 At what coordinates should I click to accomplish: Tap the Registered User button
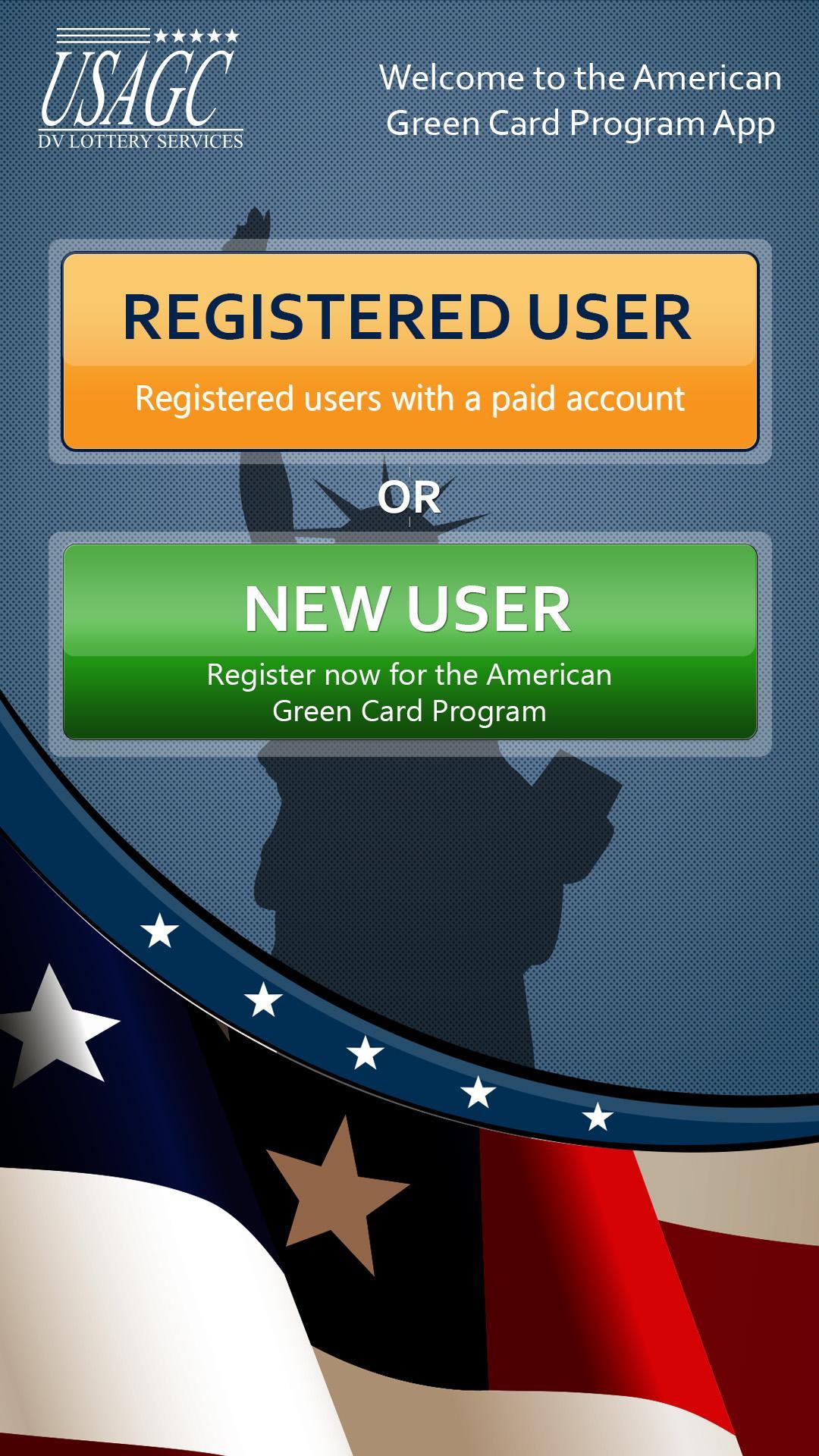click(x=409, y=351)
